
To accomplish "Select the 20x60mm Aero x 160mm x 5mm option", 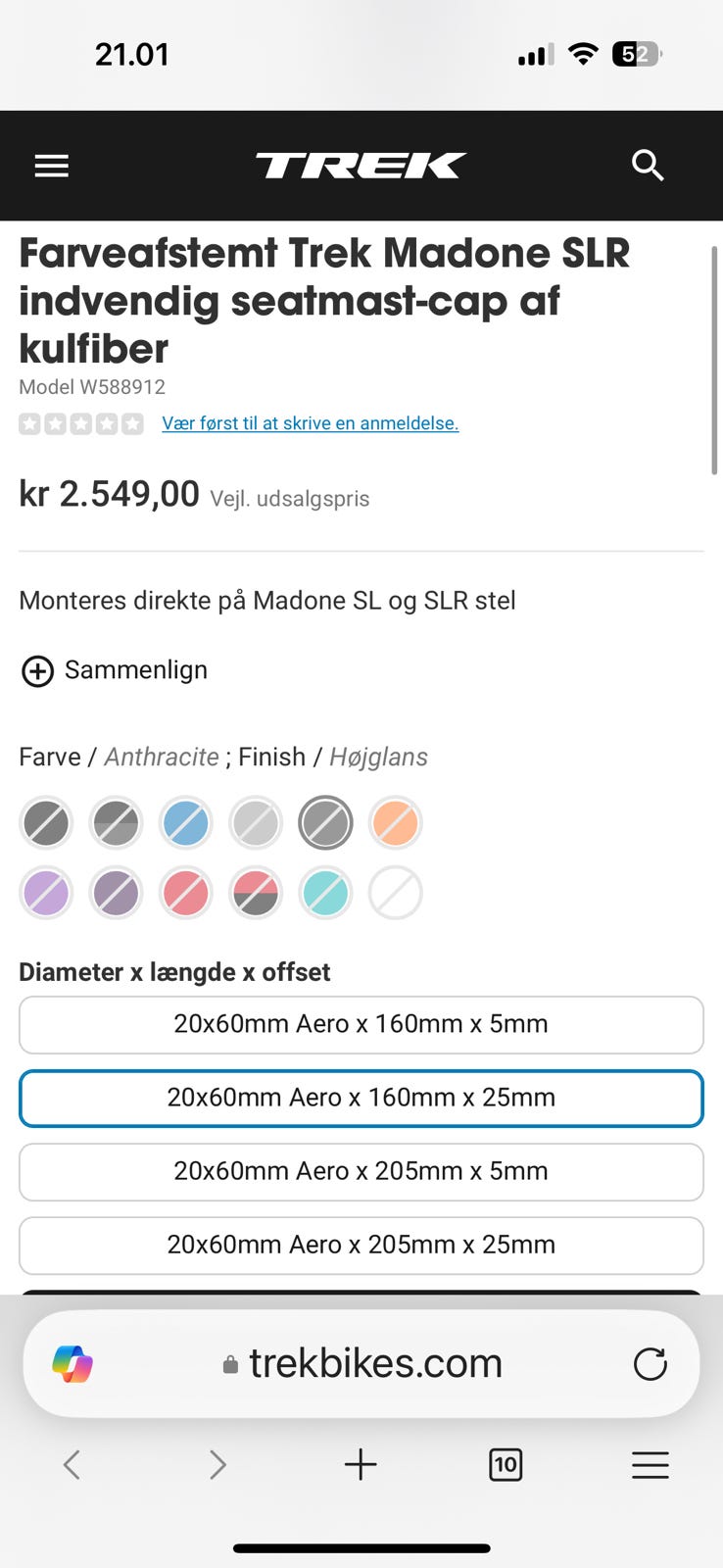I will point(361,1024).
